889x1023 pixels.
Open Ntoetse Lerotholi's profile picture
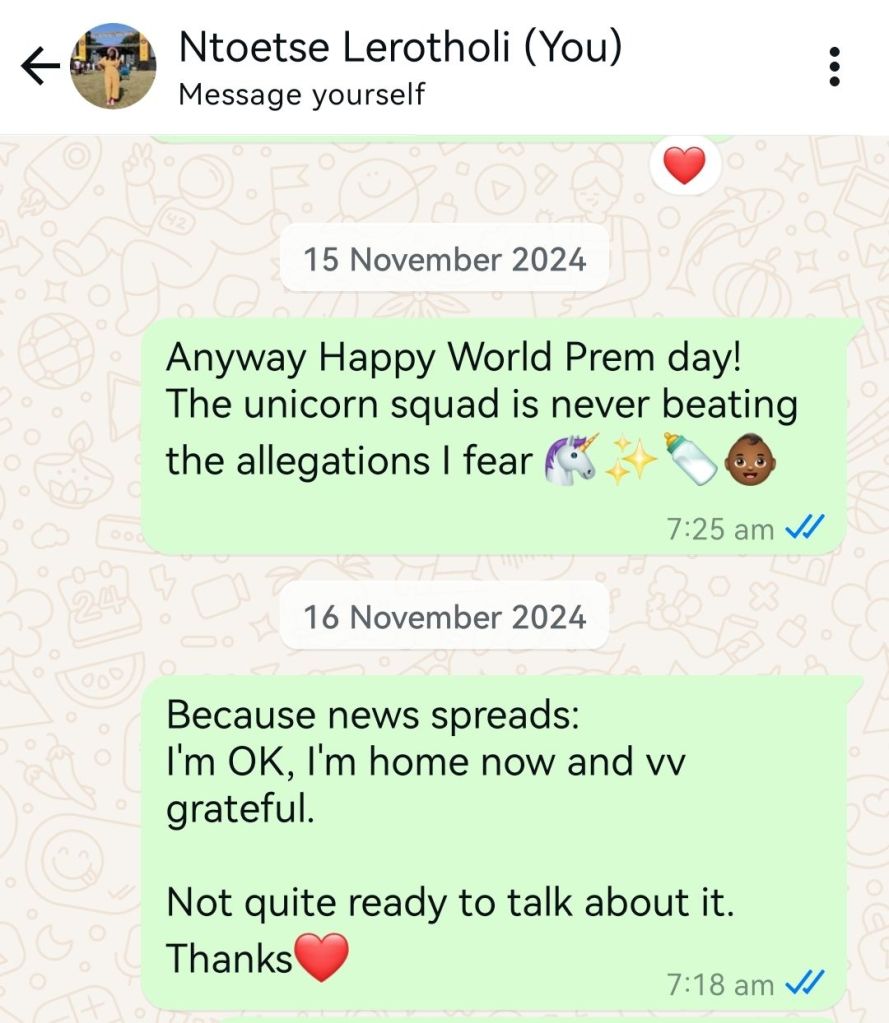pyautogui.click(x=113, y=66)
